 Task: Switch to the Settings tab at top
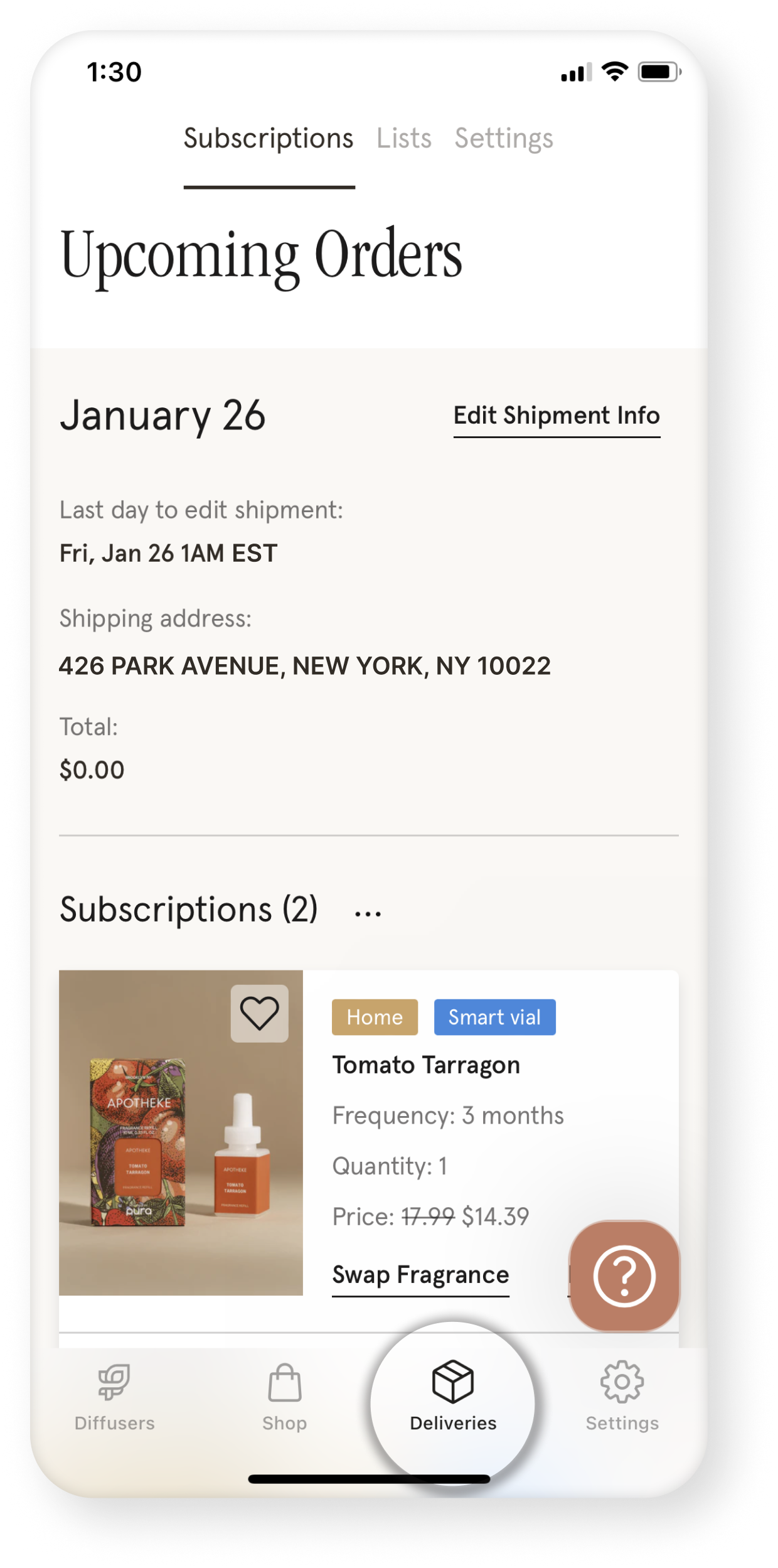504,139
